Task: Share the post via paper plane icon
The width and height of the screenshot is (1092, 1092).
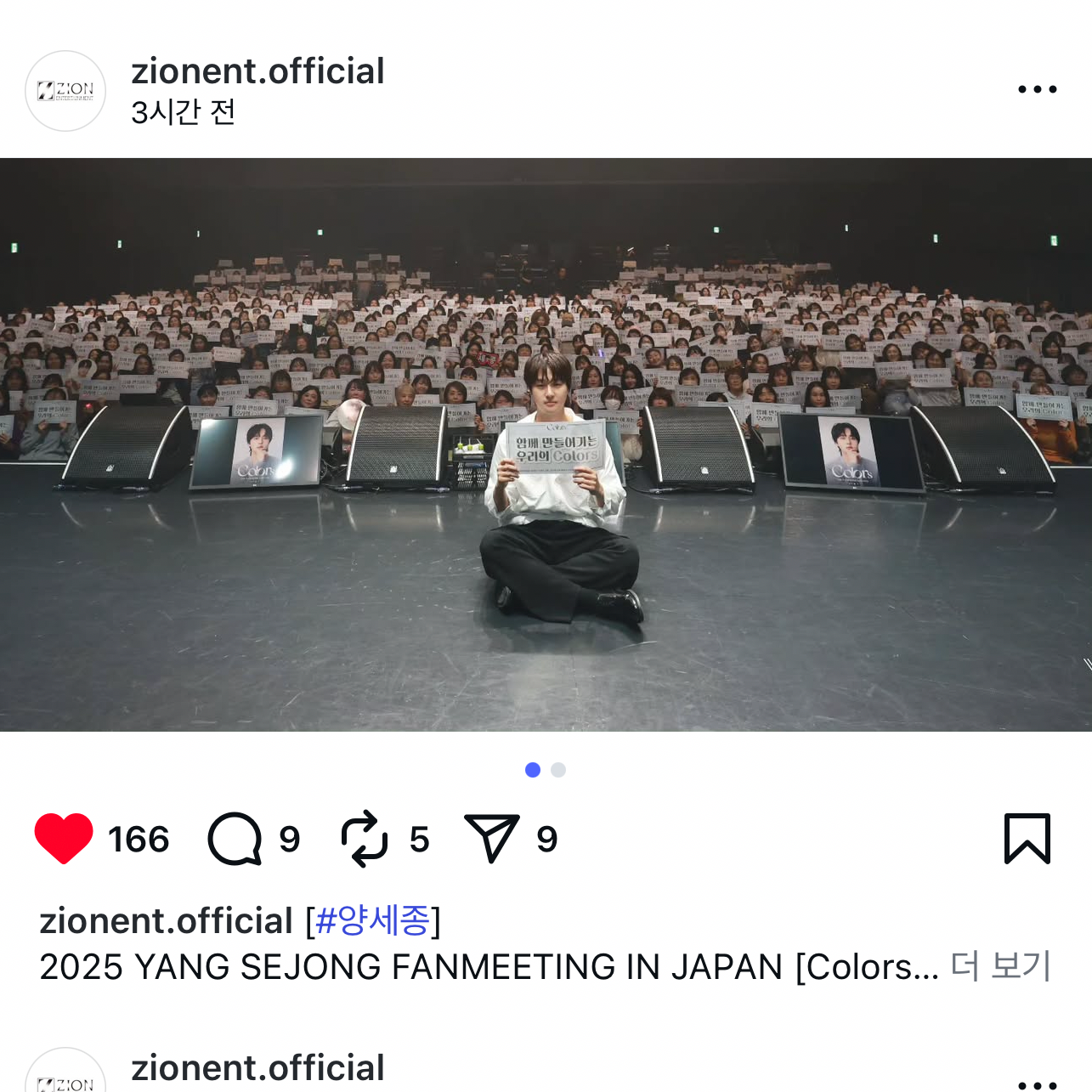Action: click(491, 839)
